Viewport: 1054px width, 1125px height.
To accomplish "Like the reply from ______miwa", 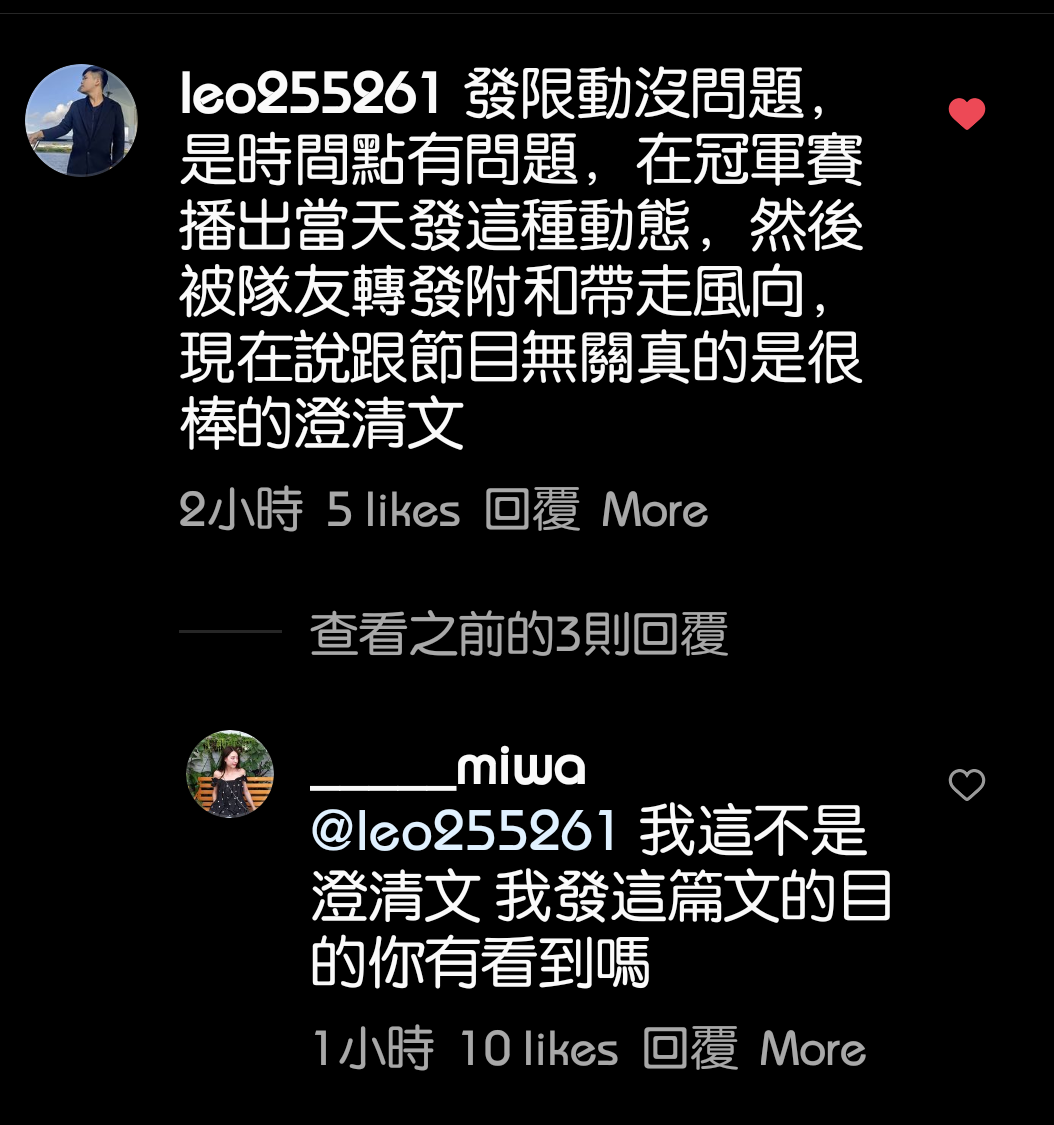I will click(966, 785).
